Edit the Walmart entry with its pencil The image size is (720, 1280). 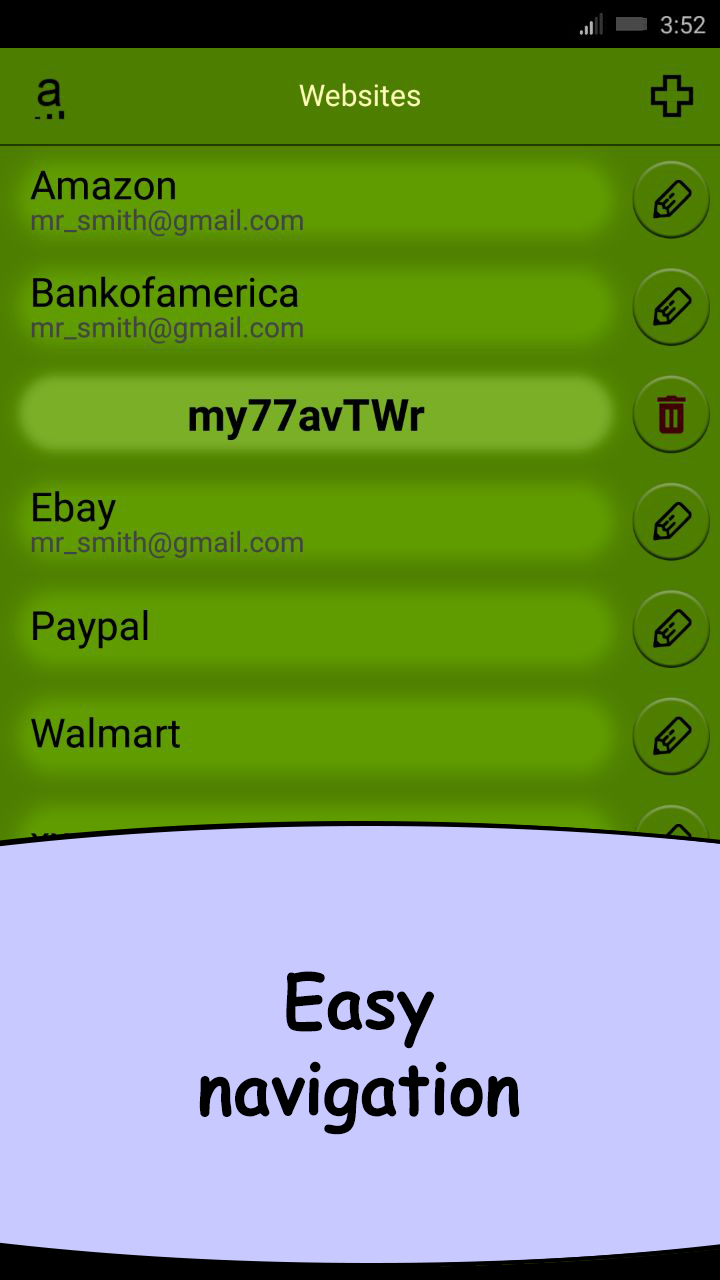(x=671, y=736)
